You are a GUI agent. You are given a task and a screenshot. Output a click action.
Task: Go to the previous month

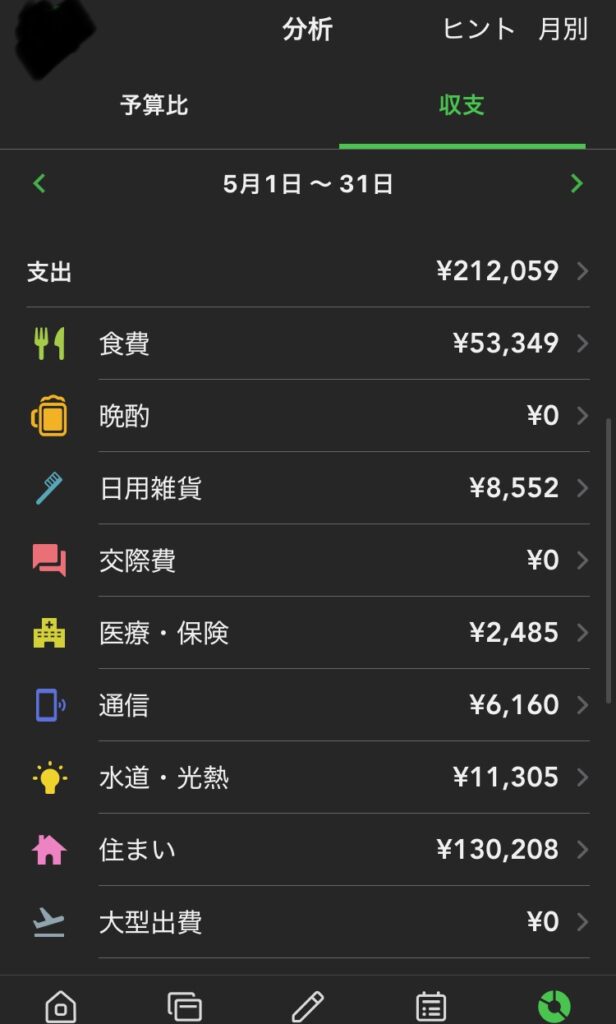[x=39, y=183]
